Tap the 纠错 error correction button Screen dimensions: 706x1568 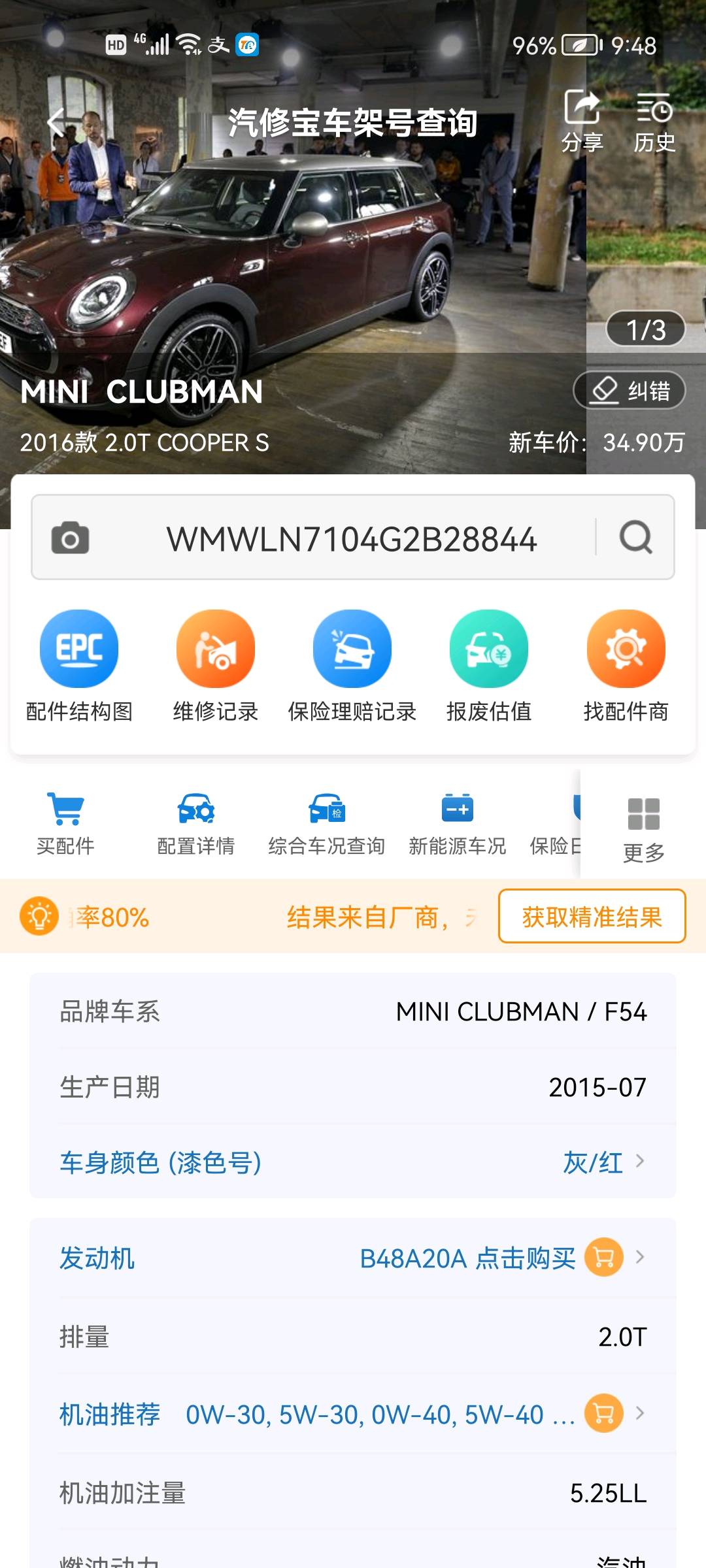630,391
